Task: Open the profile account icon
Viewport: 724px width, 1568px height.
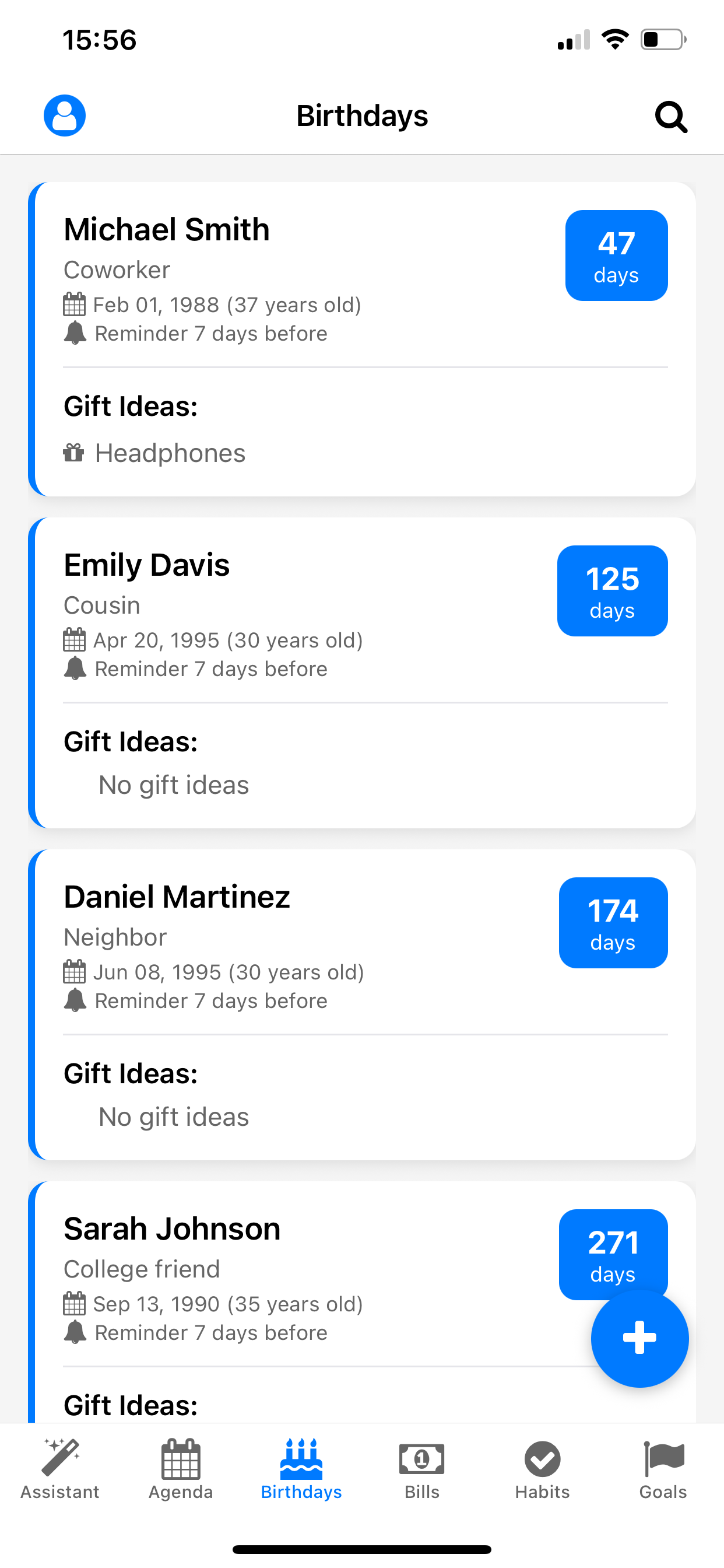Action: (64, 114)
